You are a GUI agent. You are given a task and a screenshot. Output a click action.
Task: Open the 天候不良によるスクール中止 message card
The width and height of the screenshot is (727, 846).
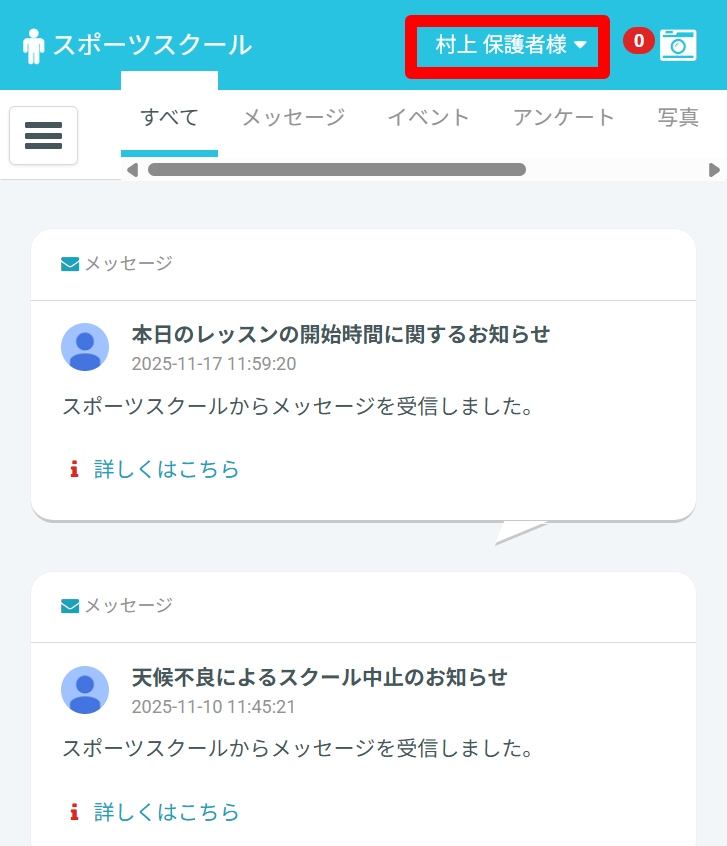pyautogui.click(x=319, y=678)
